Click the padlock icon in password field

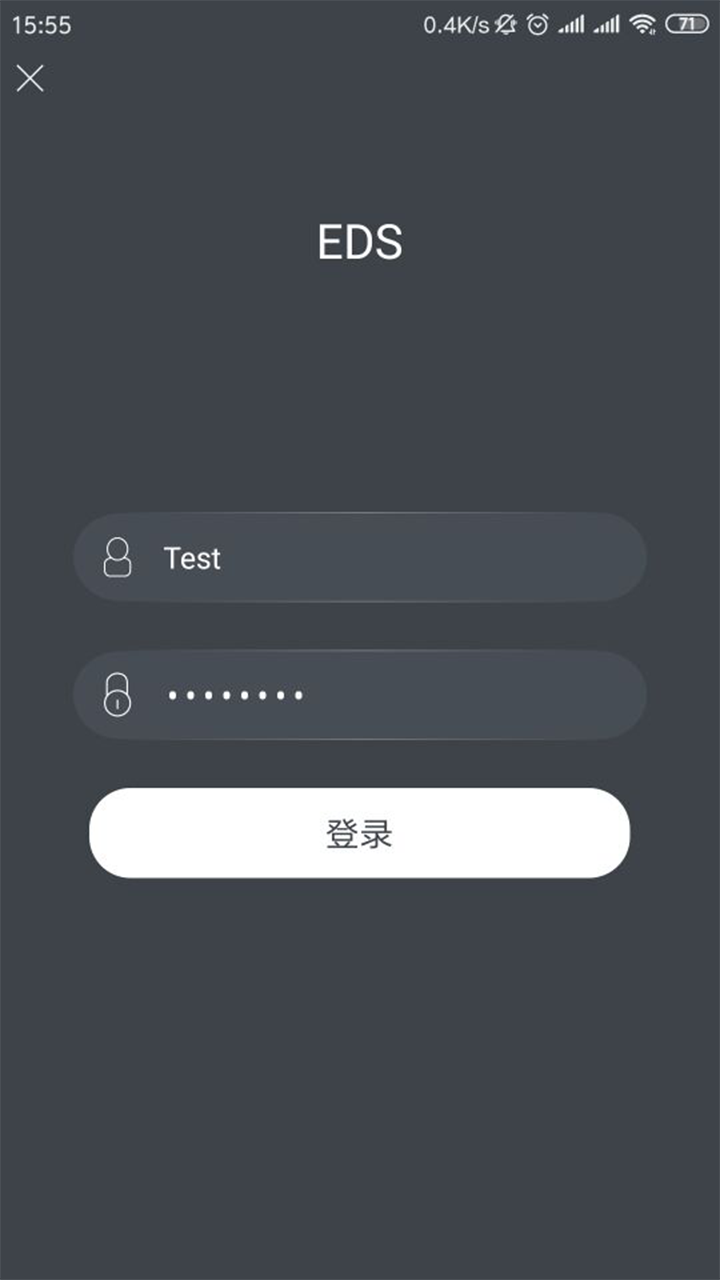click(117, 694)
